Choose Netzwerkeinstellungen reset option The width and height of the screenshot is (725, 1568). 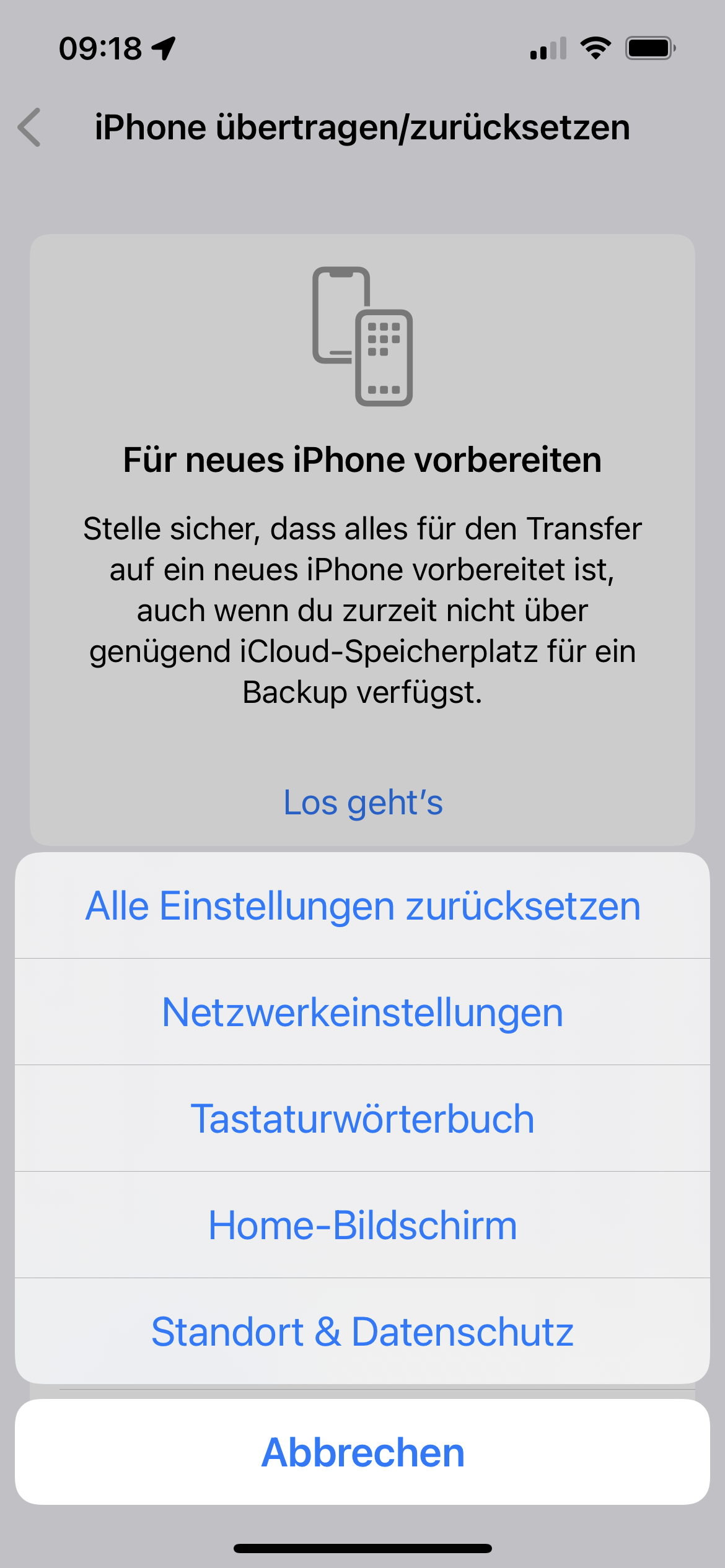[362, 1013]
